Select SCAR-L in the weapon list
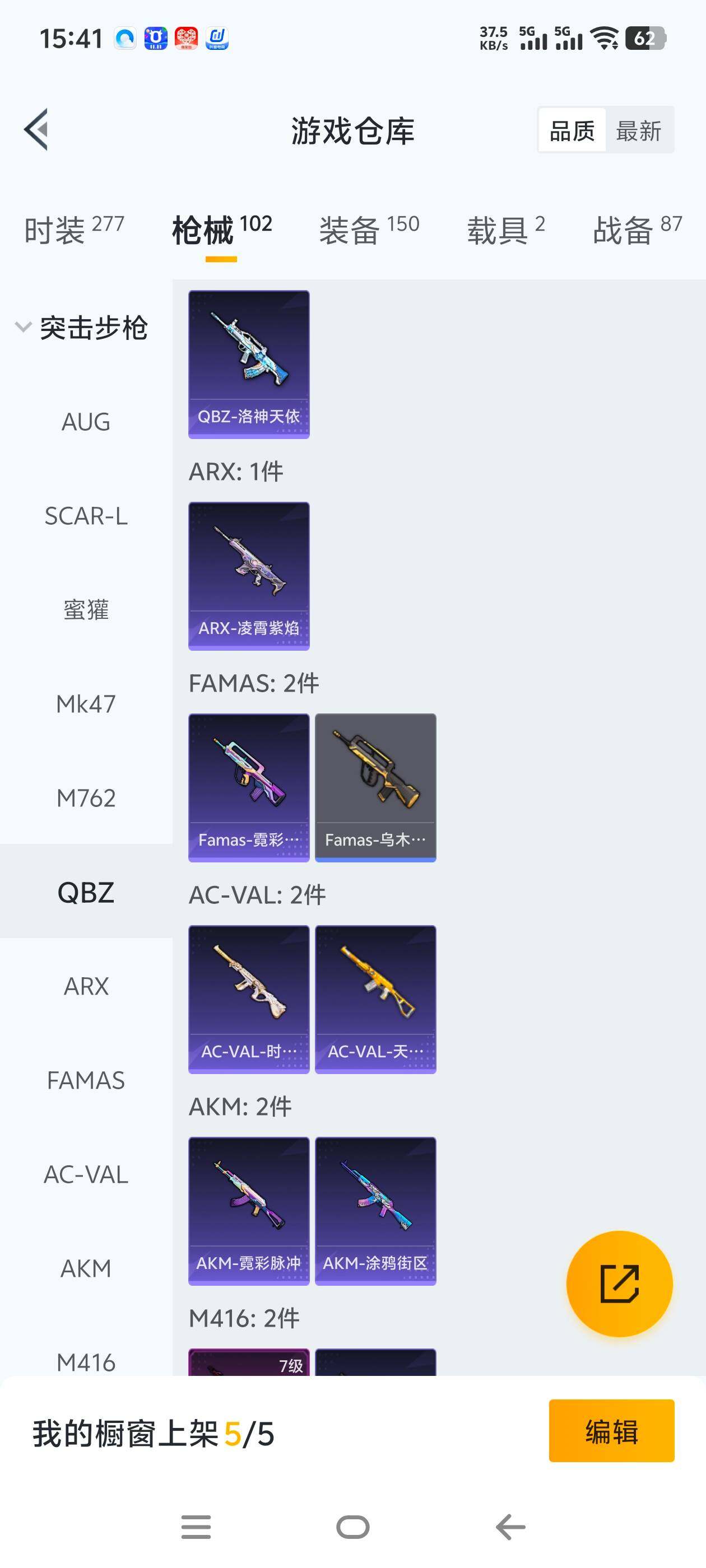Screen dimensions: 706x1568 coord(86,516)
